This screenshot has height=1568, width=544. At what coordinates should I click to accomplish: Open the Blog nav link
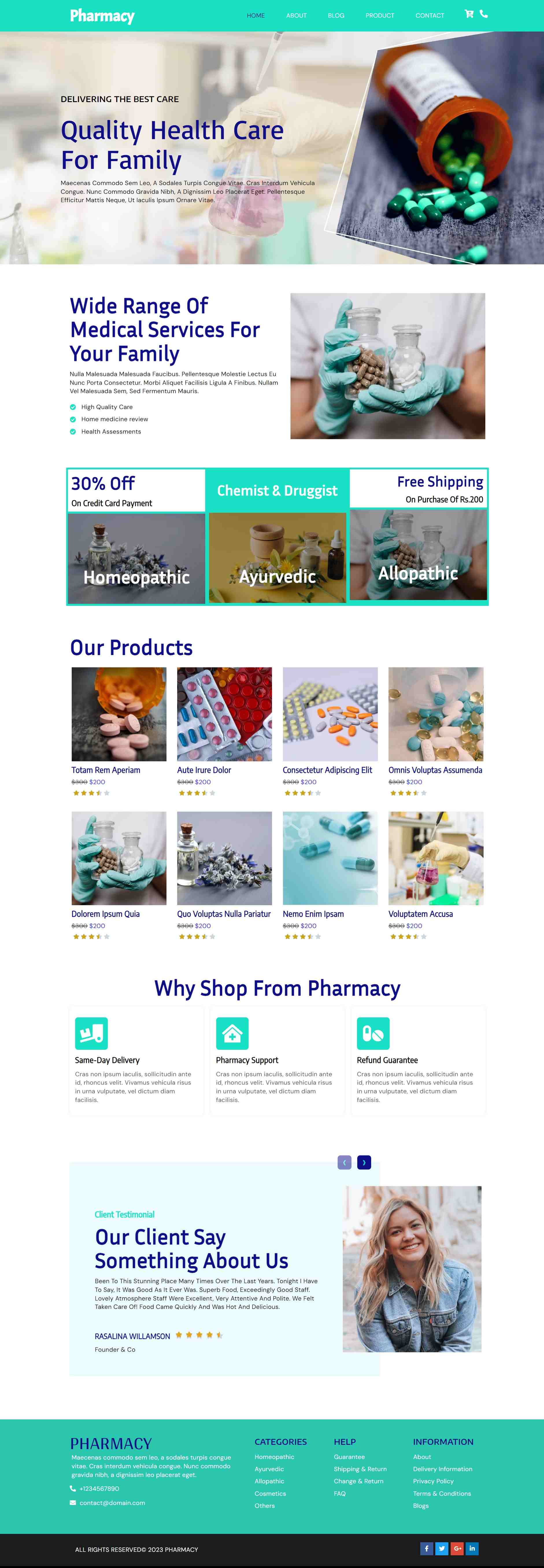click(336, 16)
